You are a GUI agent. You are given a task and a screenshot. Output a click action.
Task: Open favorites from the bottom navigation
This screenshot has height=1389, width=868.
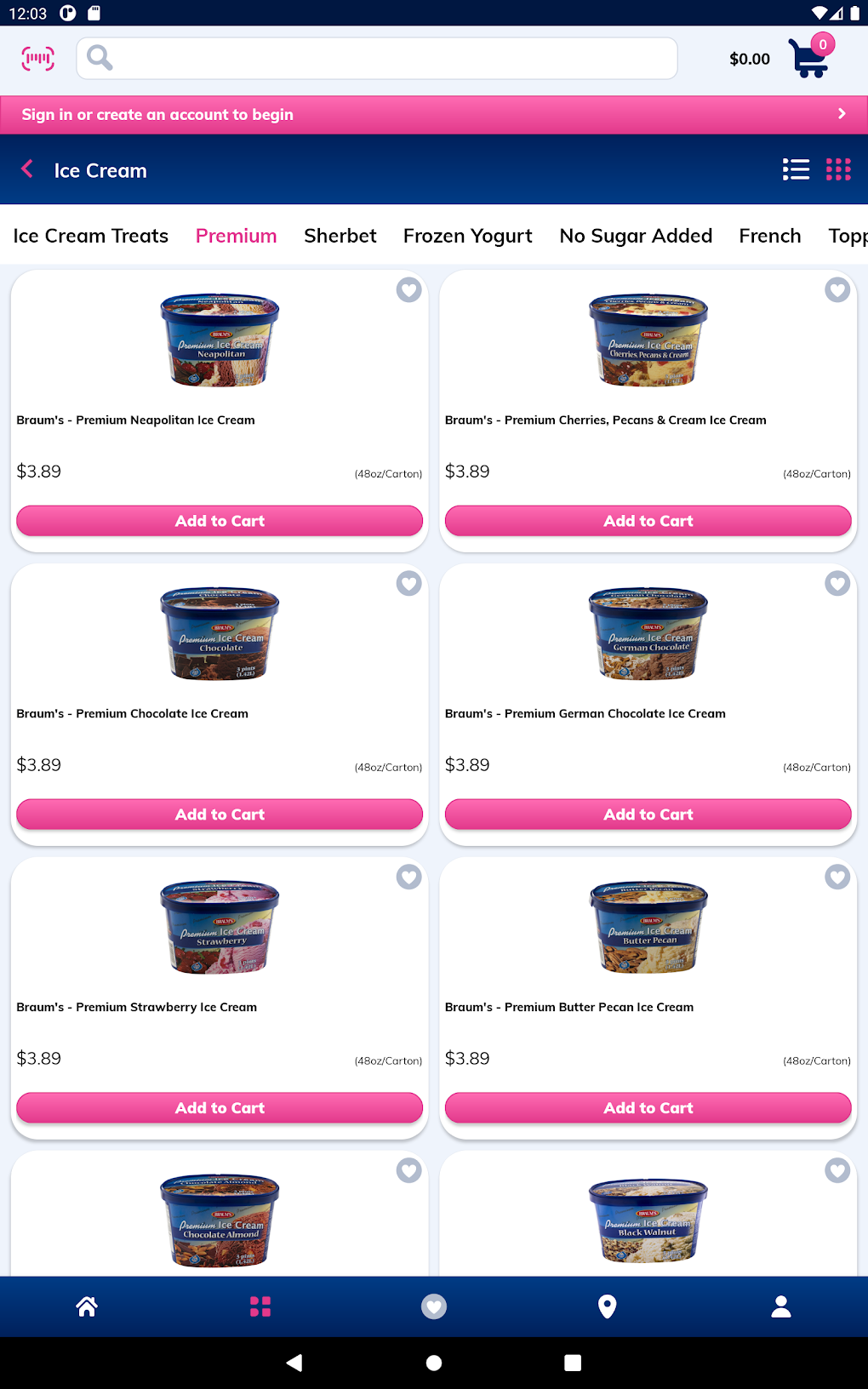[434, 1306]
